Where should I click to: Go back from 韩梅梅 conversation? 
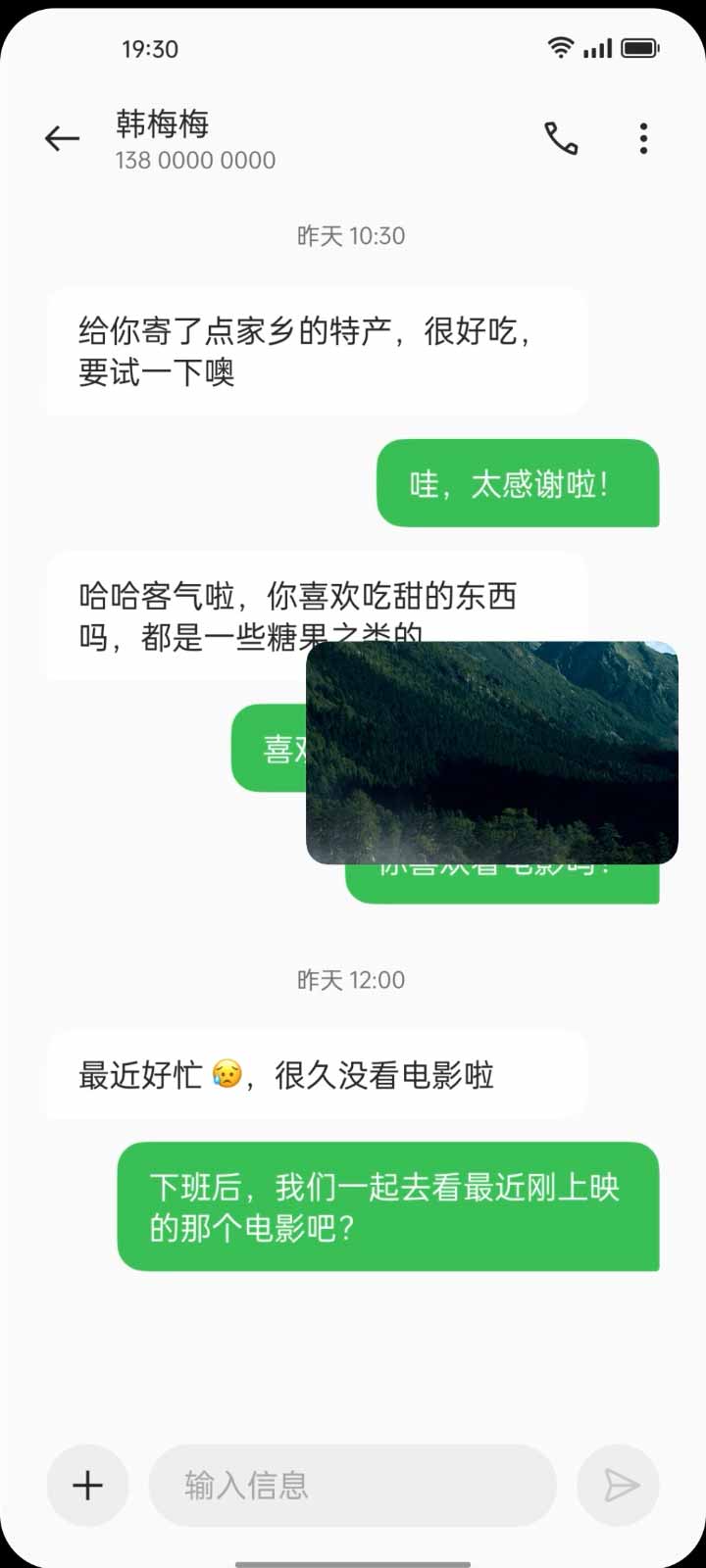pos(62,139)
